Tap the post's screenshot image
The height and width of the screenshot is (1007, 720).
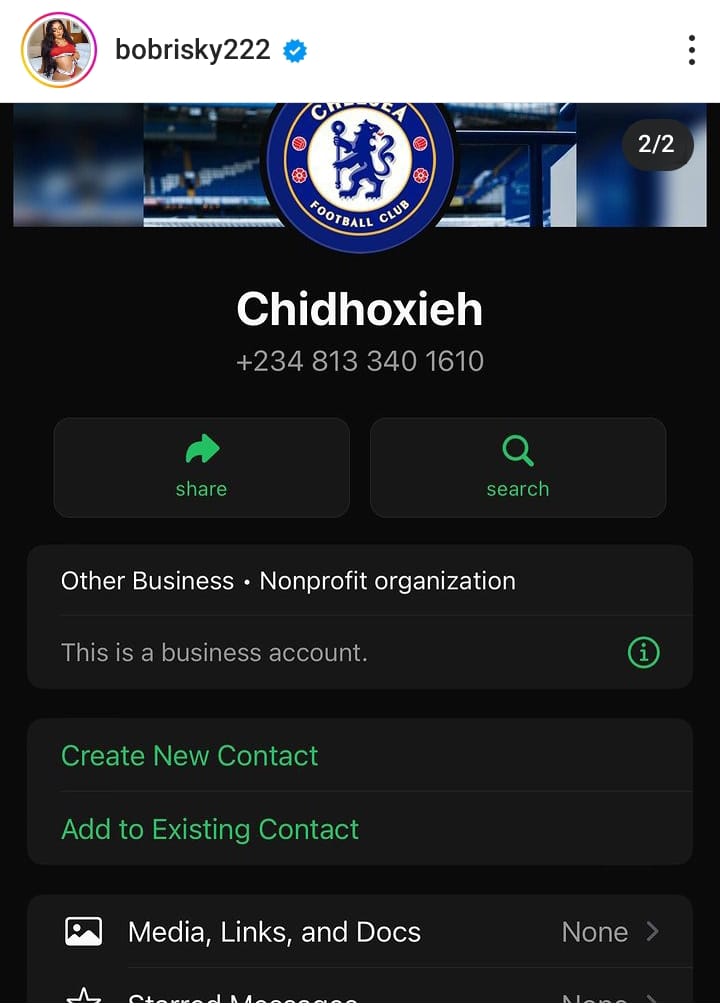coord(360,560)
